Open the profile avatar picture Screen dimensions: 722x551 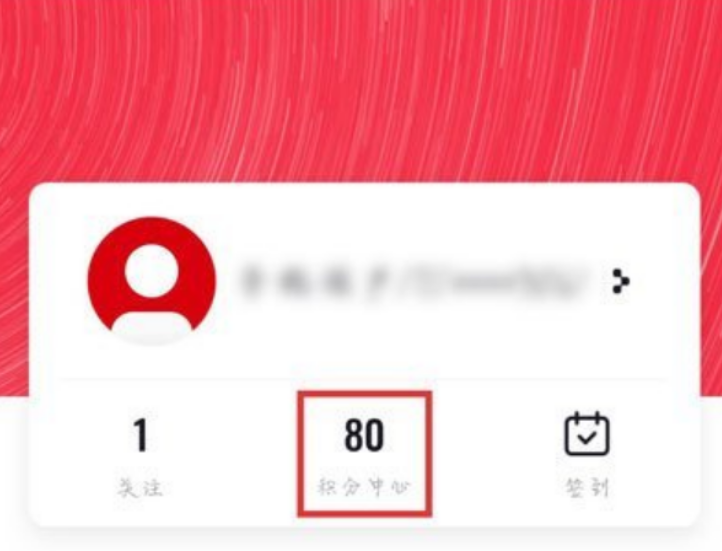[152, 281]
